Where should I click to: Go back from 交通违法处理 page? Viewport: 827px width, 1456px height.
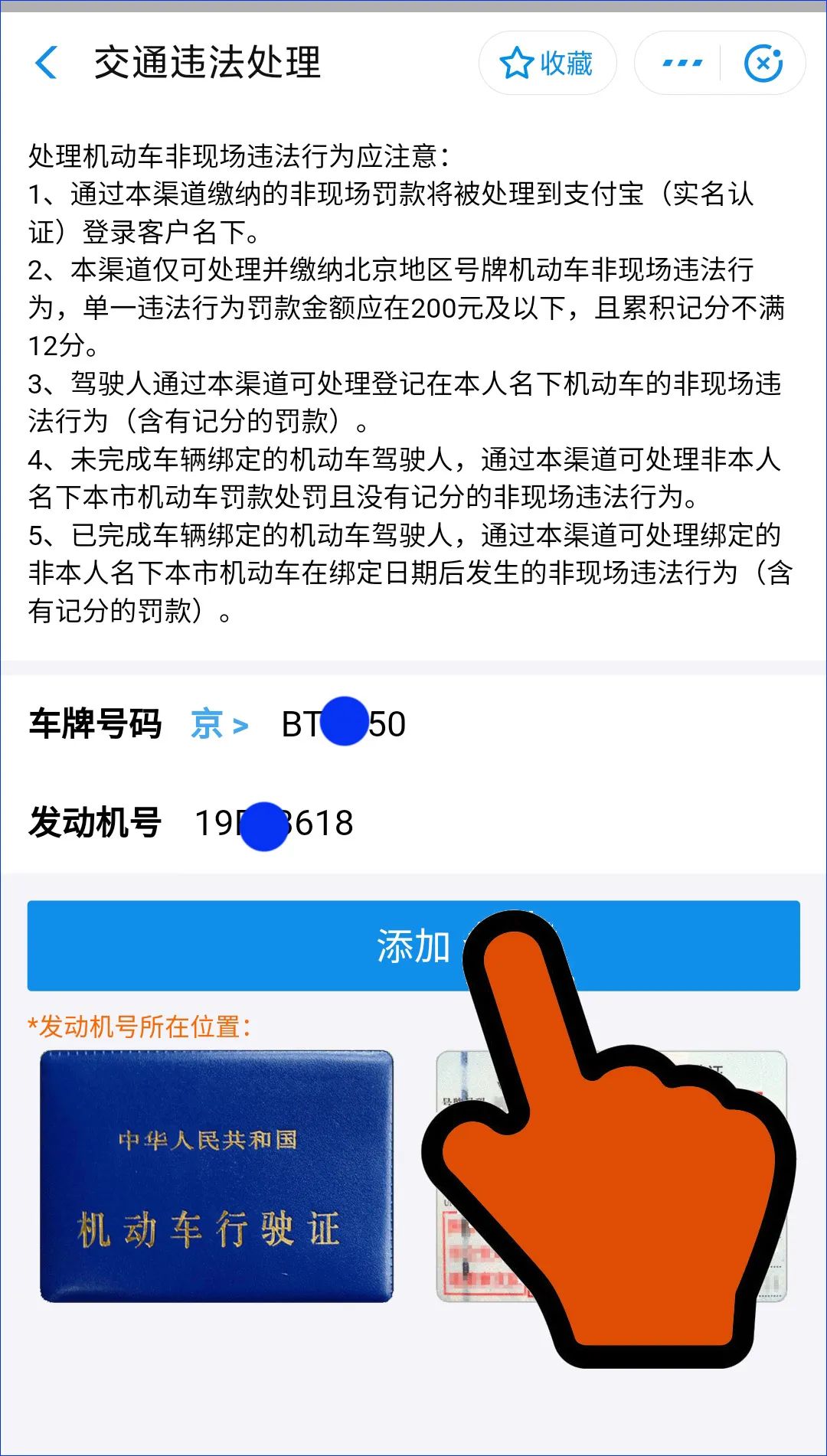47,63
